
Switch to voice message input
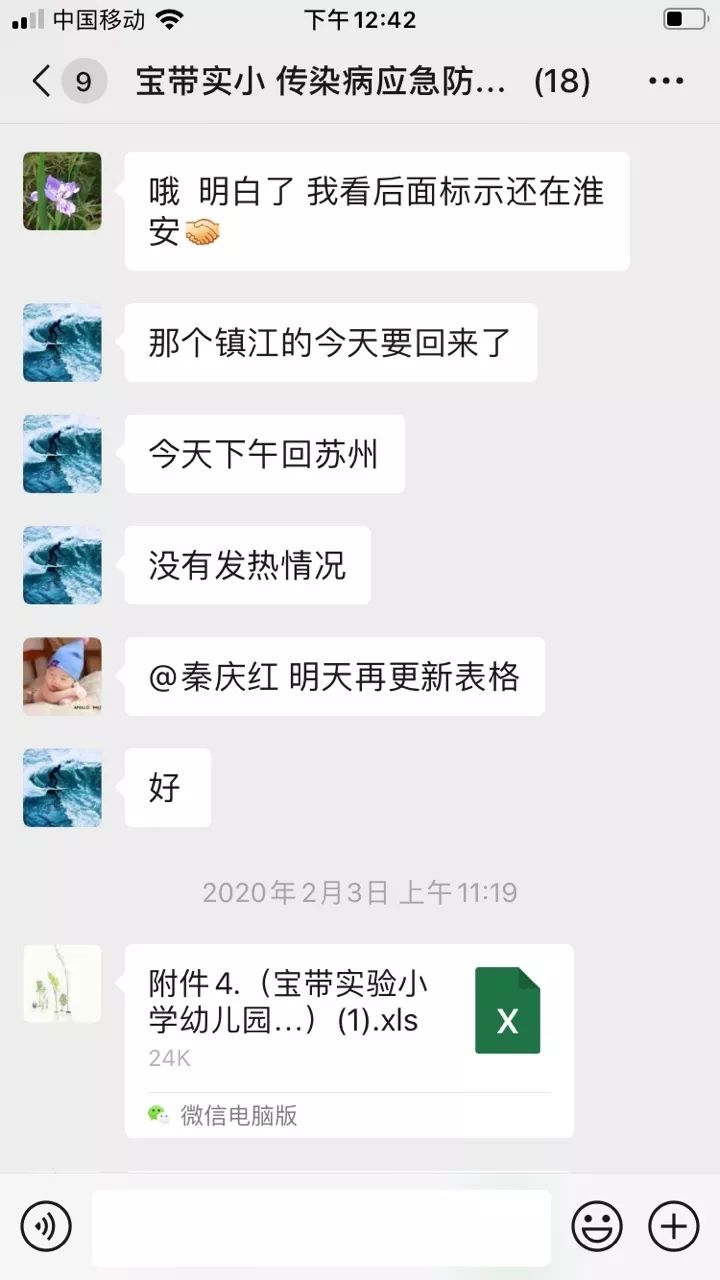click(46, 1226)
